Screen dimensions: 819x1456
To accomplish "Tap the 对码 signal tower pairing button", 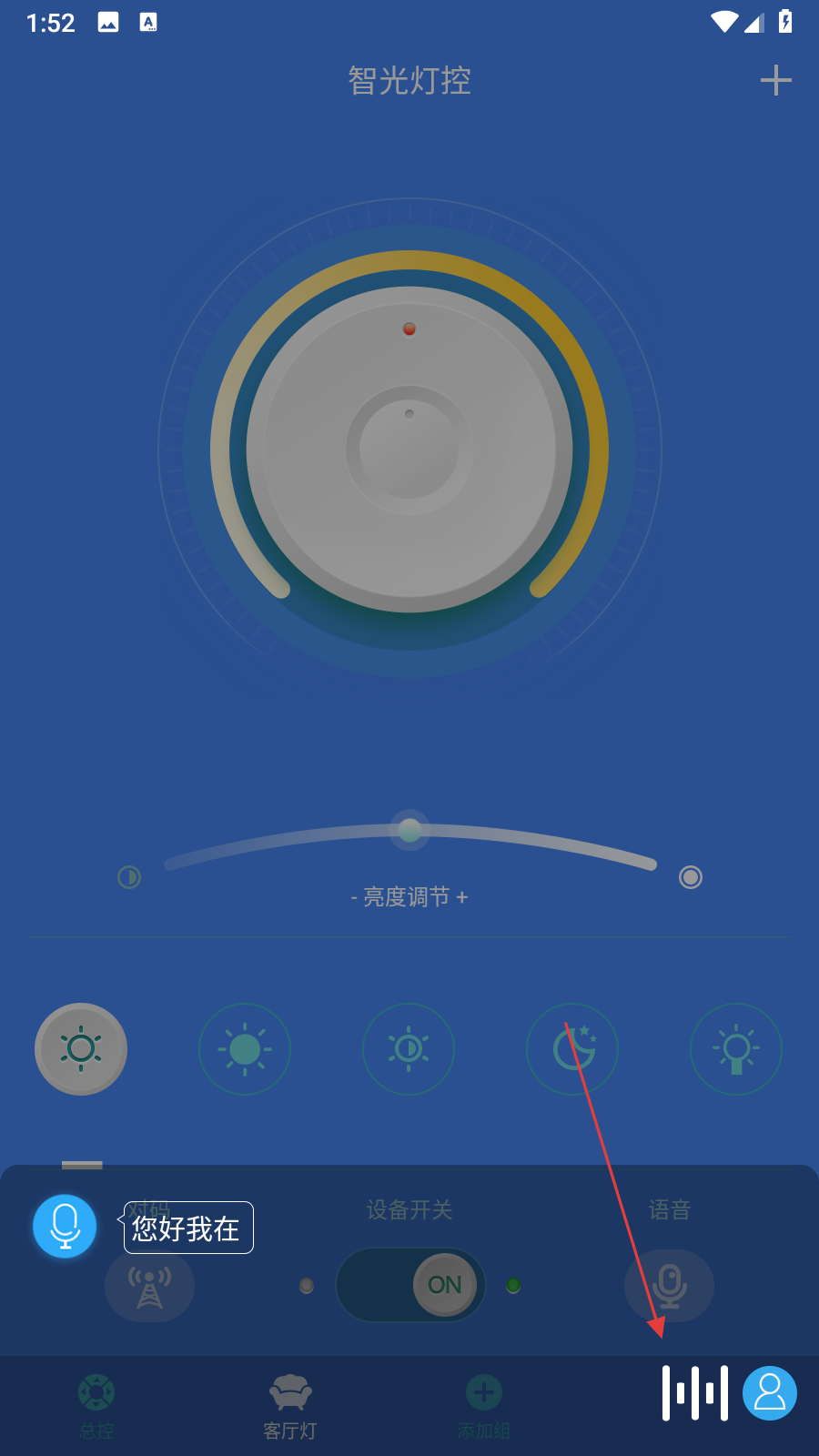I will pyautogui.click(x=149, y=1285).
